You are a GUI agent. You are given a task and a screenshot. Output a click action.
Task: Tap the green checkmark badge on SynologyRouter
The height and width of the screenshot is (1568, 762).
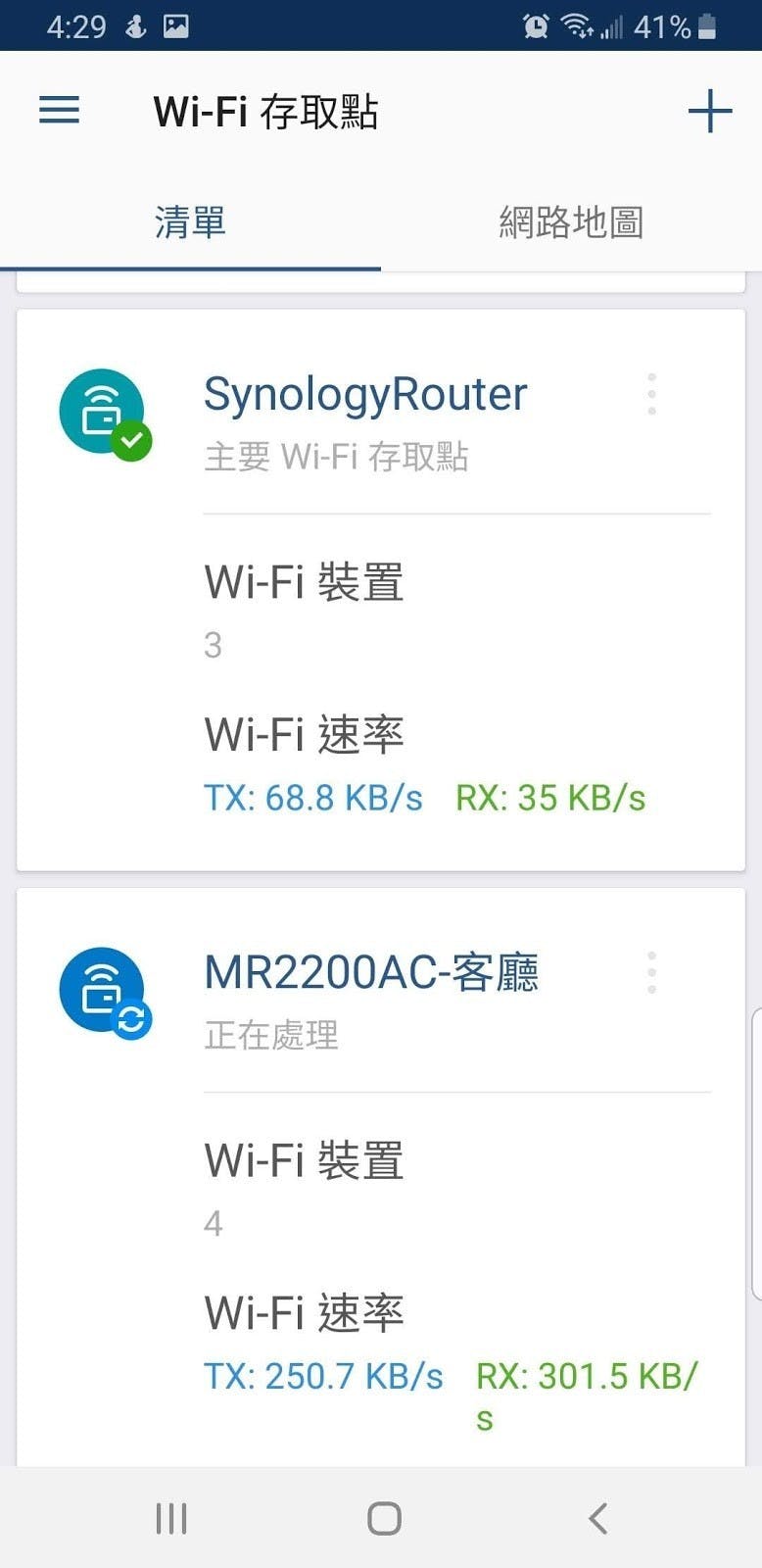click(132, 442)
